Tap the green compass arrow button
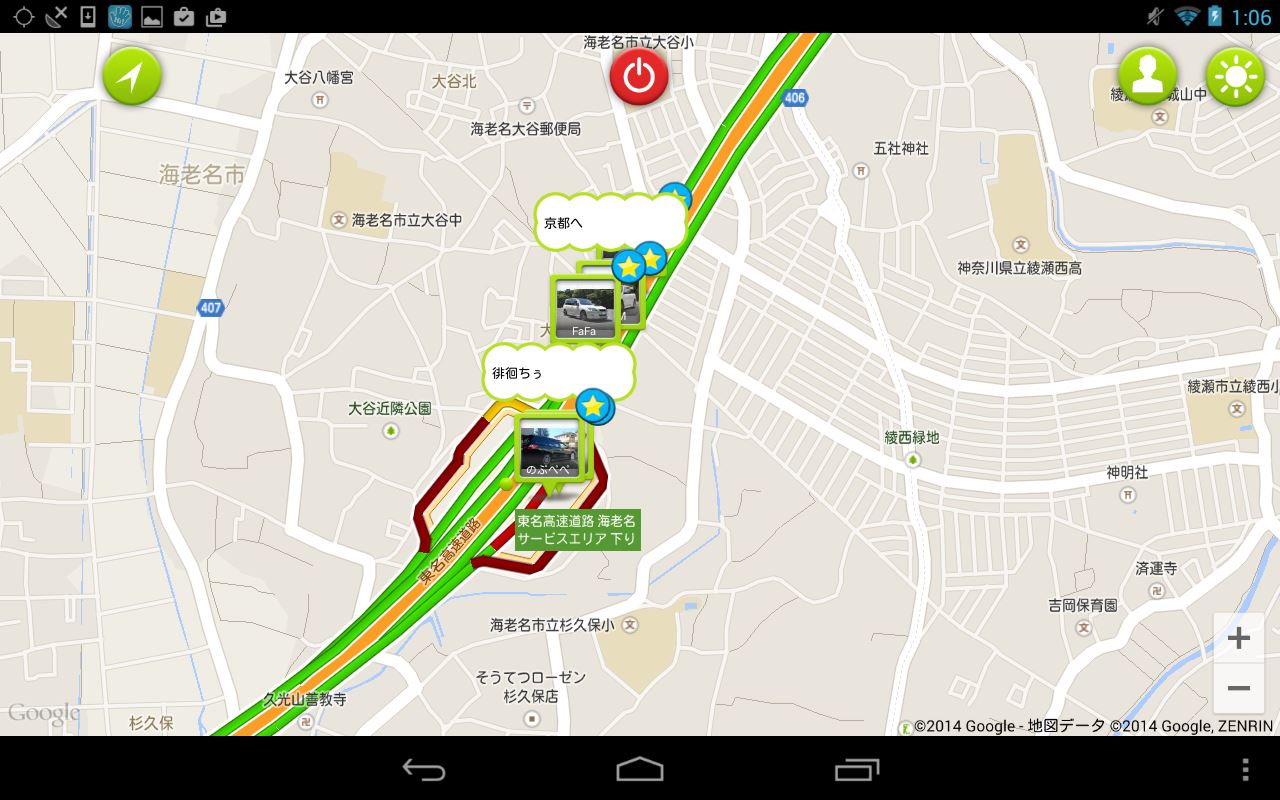Image resolution: width=1280 pixels, height=800 pixels. tap(132, 75)
